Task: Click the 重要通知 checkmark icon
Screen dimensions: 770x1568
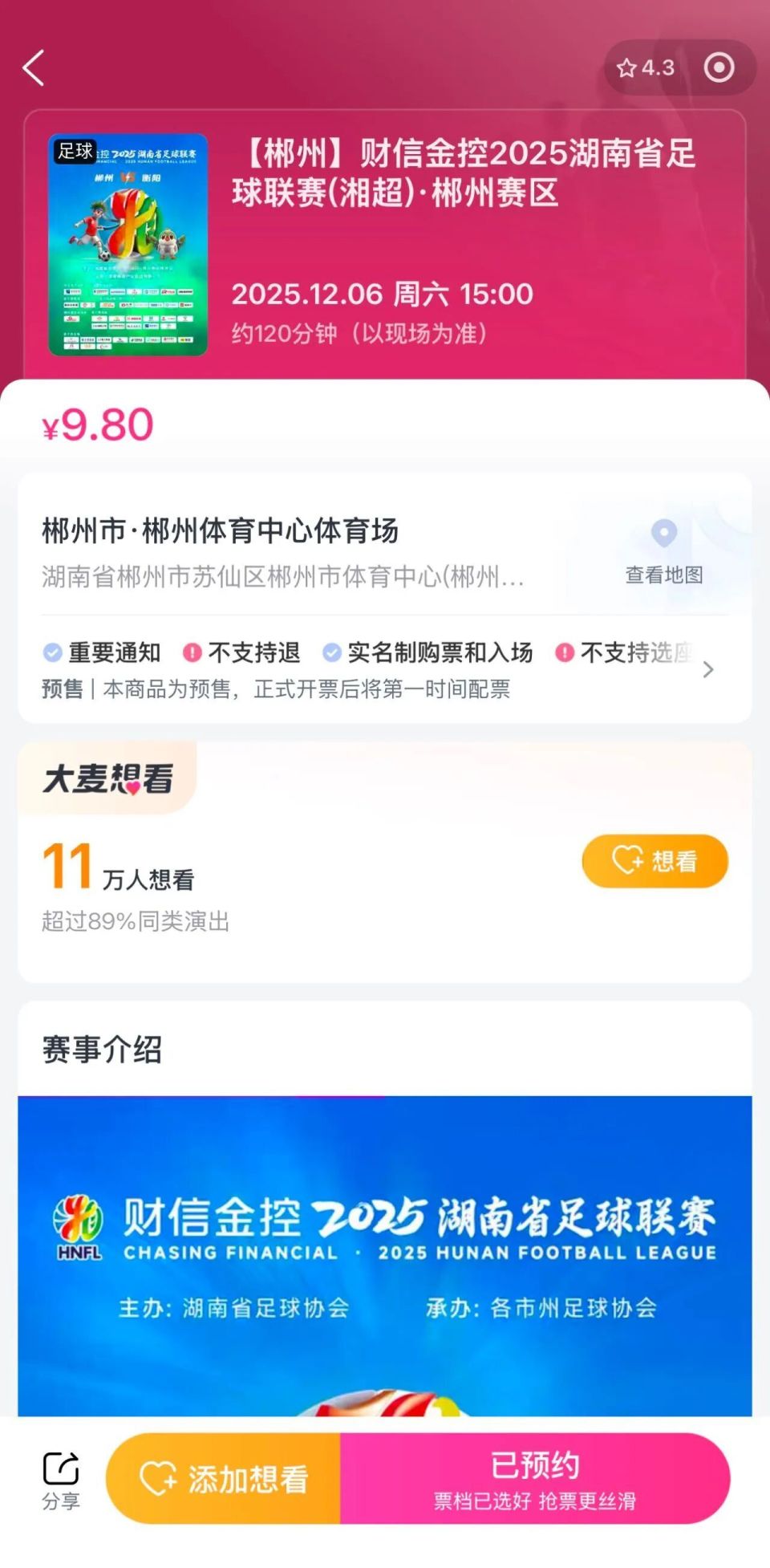Action: 51,653
